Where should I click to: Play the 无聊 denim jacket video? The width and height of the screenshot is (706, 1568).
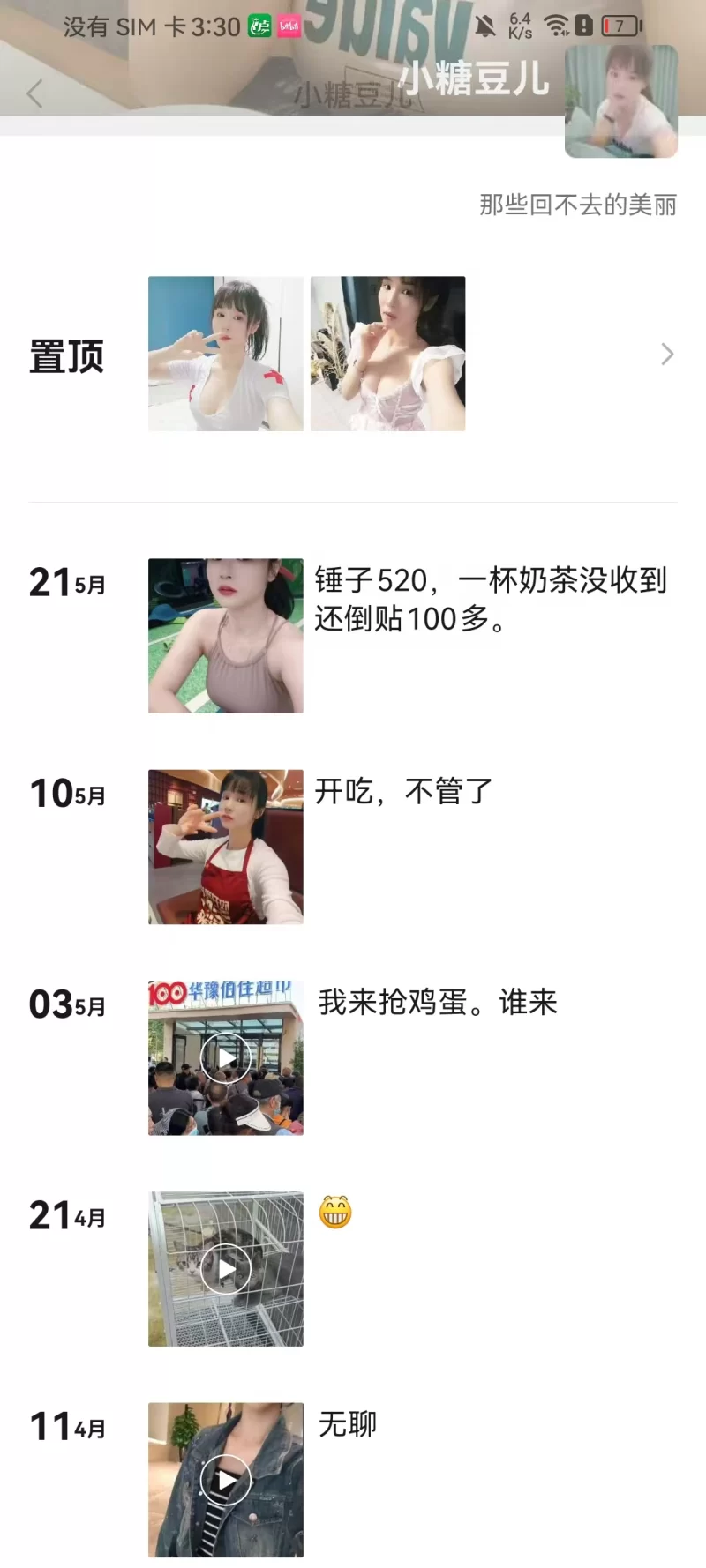point(225,1479)
